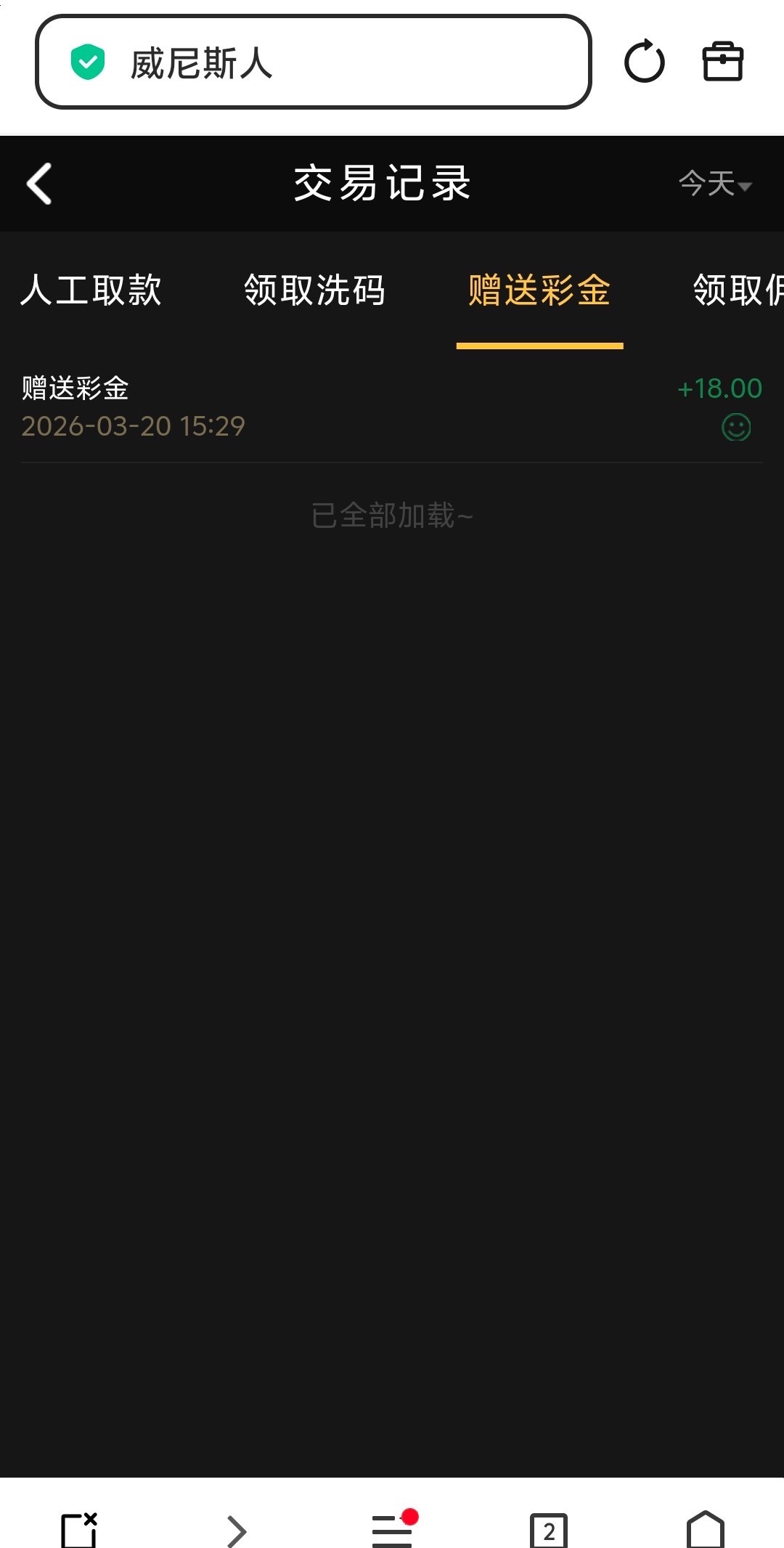Open the browser toolbox icon
The image size is (784, 1548).
tap(722, 62)
